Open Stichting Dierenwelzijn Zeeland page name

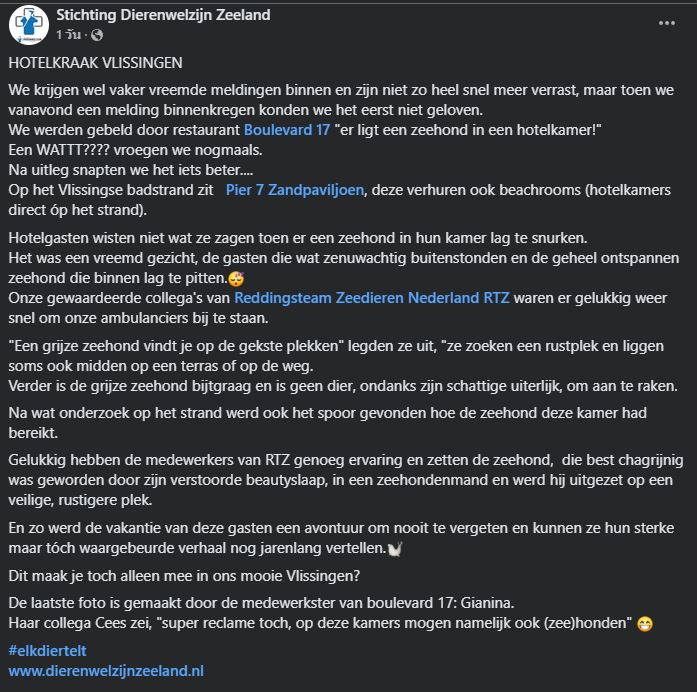tap(163, 15)
